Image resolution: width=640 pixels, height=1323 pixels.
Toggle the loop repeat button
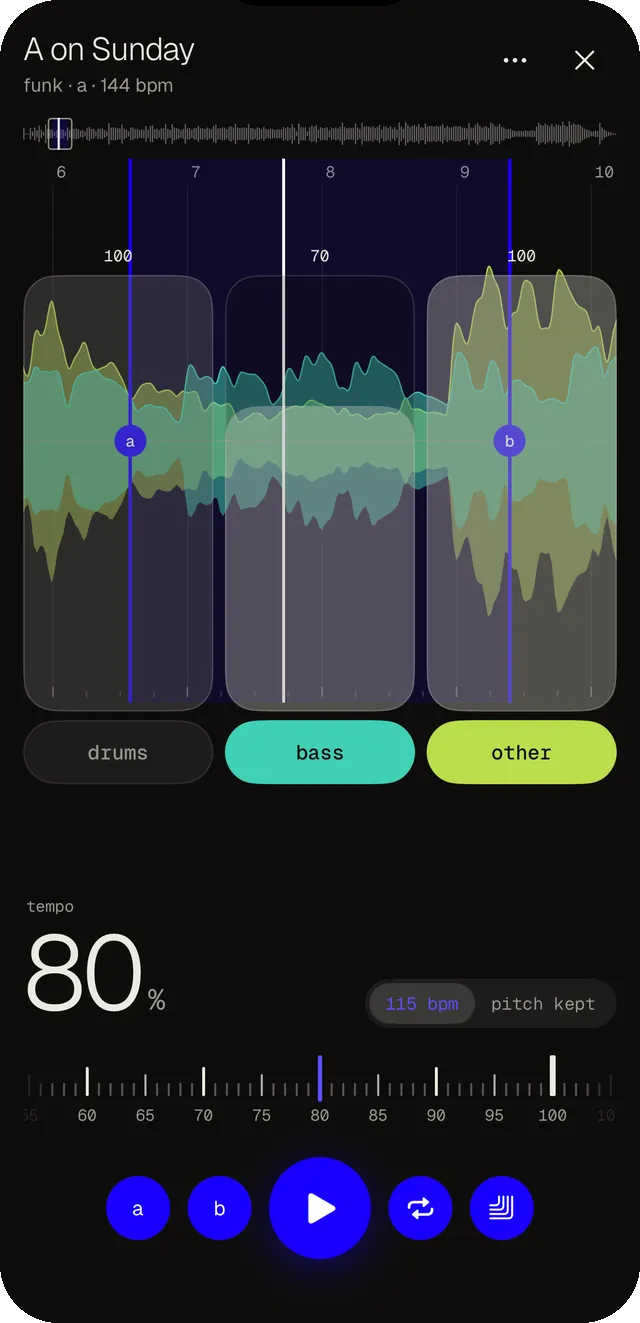point(420,1208)
